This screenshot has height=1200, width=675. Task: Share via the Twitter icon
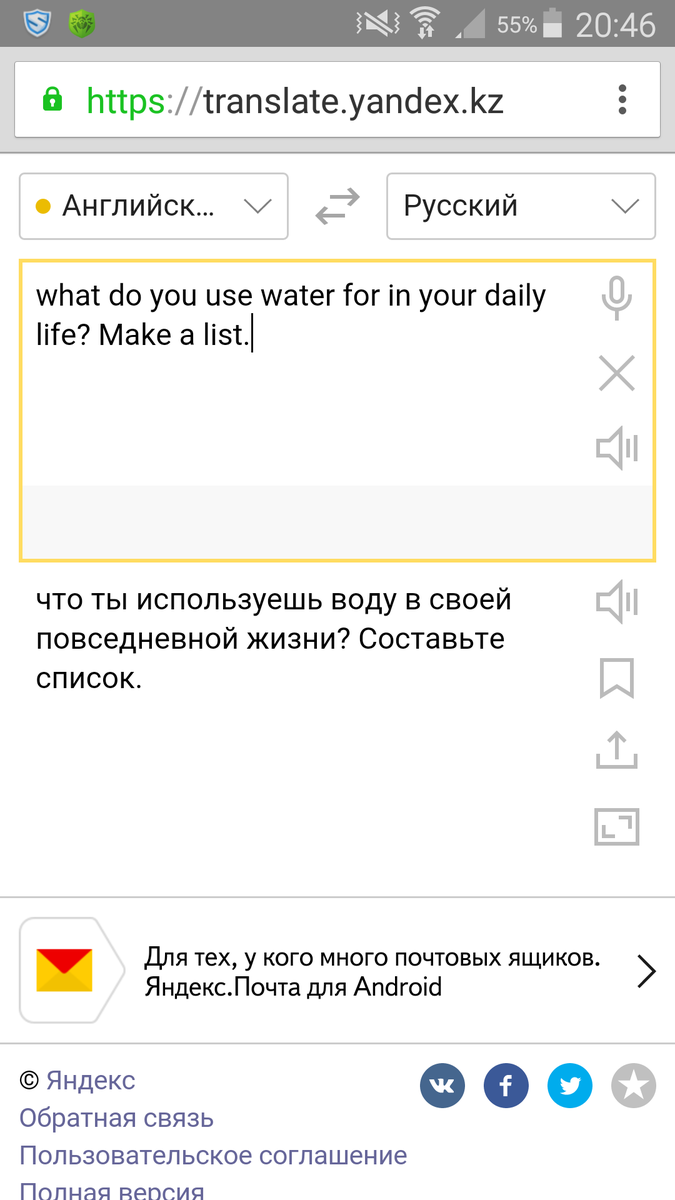[x=570, y=1086]
